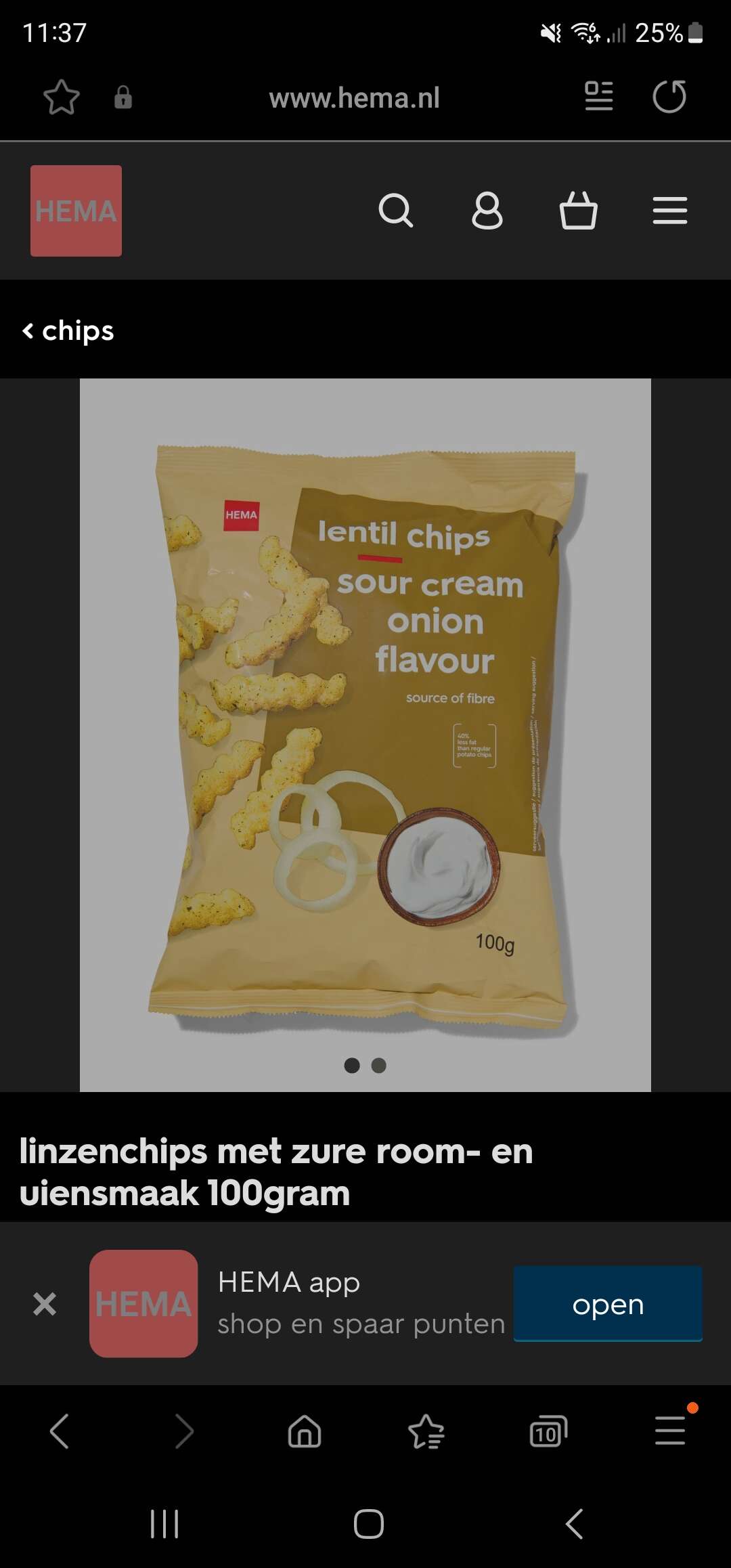731x1568 pixels.
Task: View the shopping basket
Action: coord(579,211)
